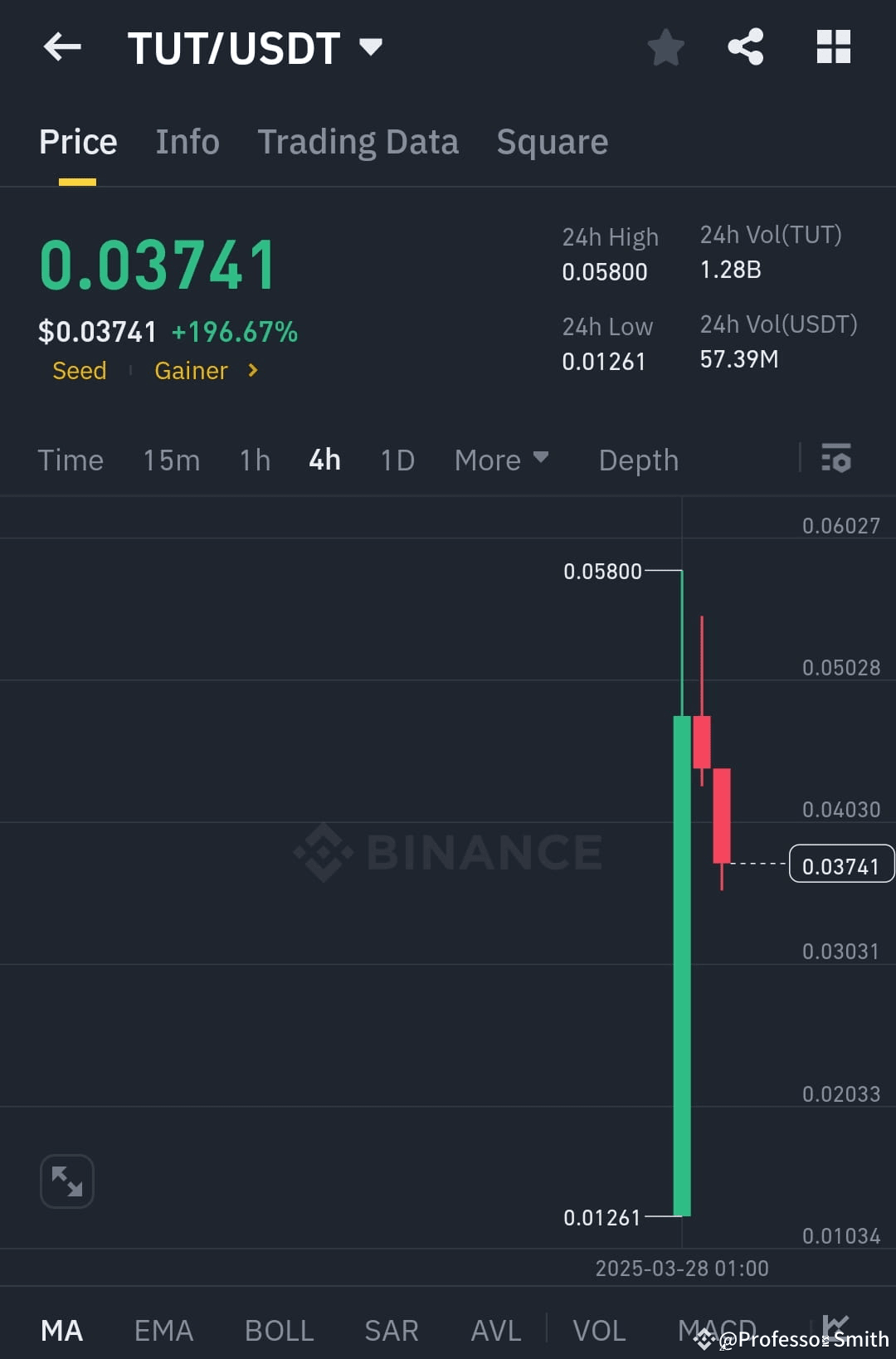Screen dimensions: 896x1359
Task: Add TUT/USDT to favorites with the star
Action: [x=666, y=47]
